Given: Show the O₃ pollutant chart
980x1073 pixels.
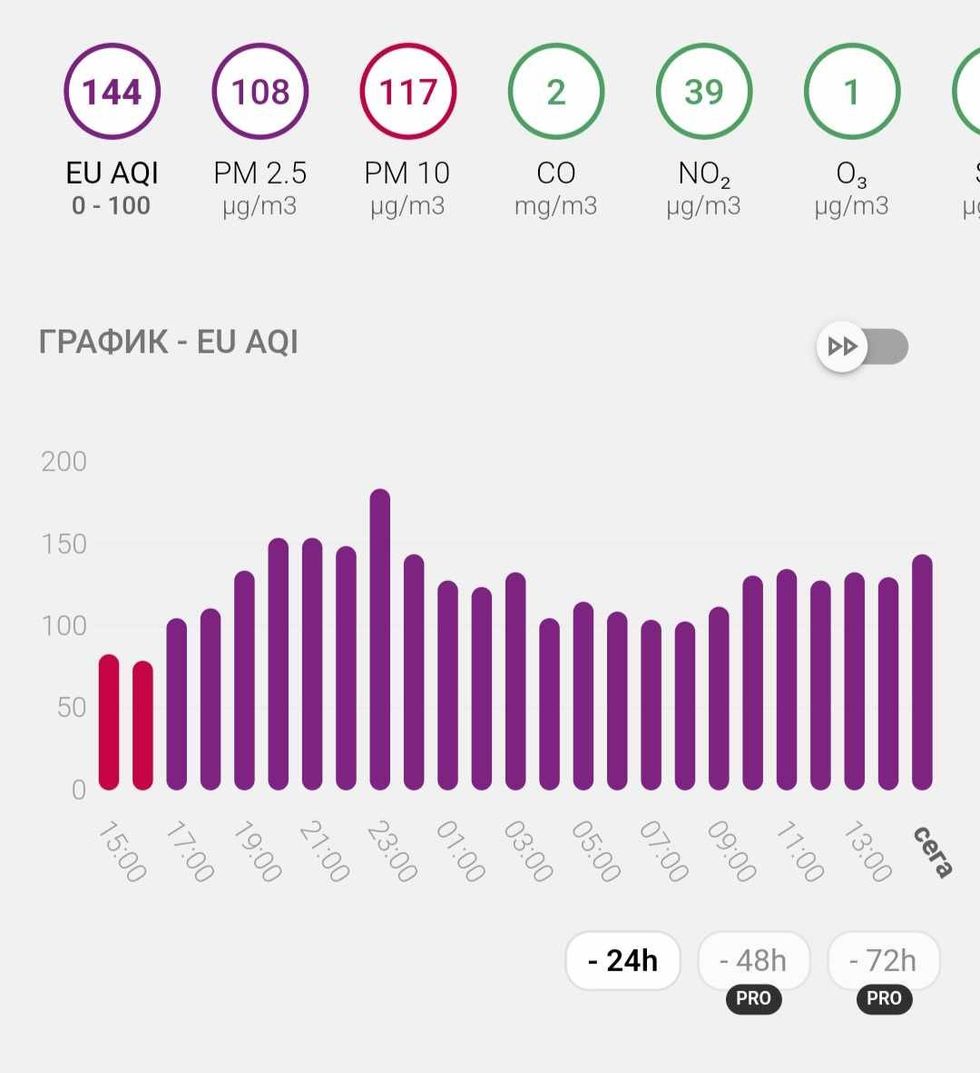Looking at the screenshot, I should pyautogui.click(x=851, y=93).
